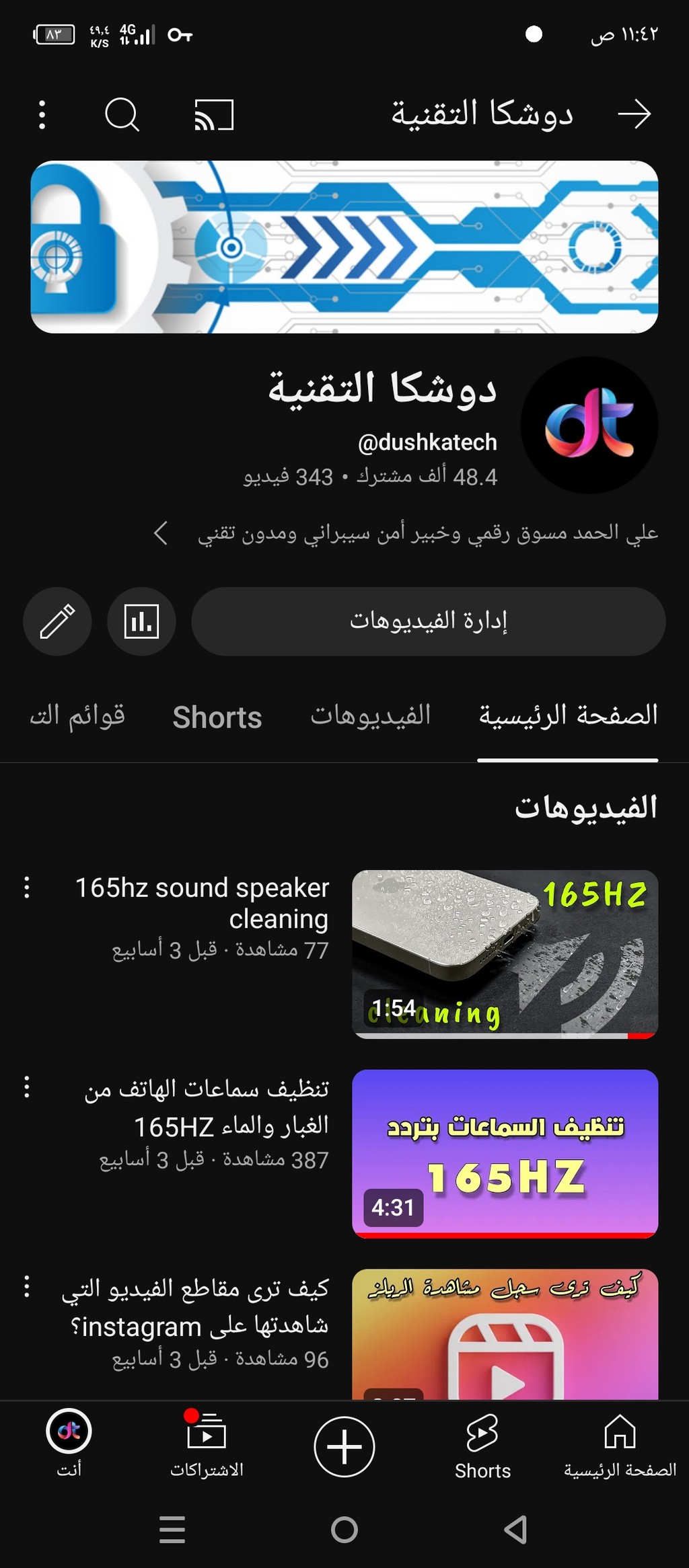Viewport: 689px width, 1568px height.
Task: Create new content with the plus button
Action: [344, 1447]
